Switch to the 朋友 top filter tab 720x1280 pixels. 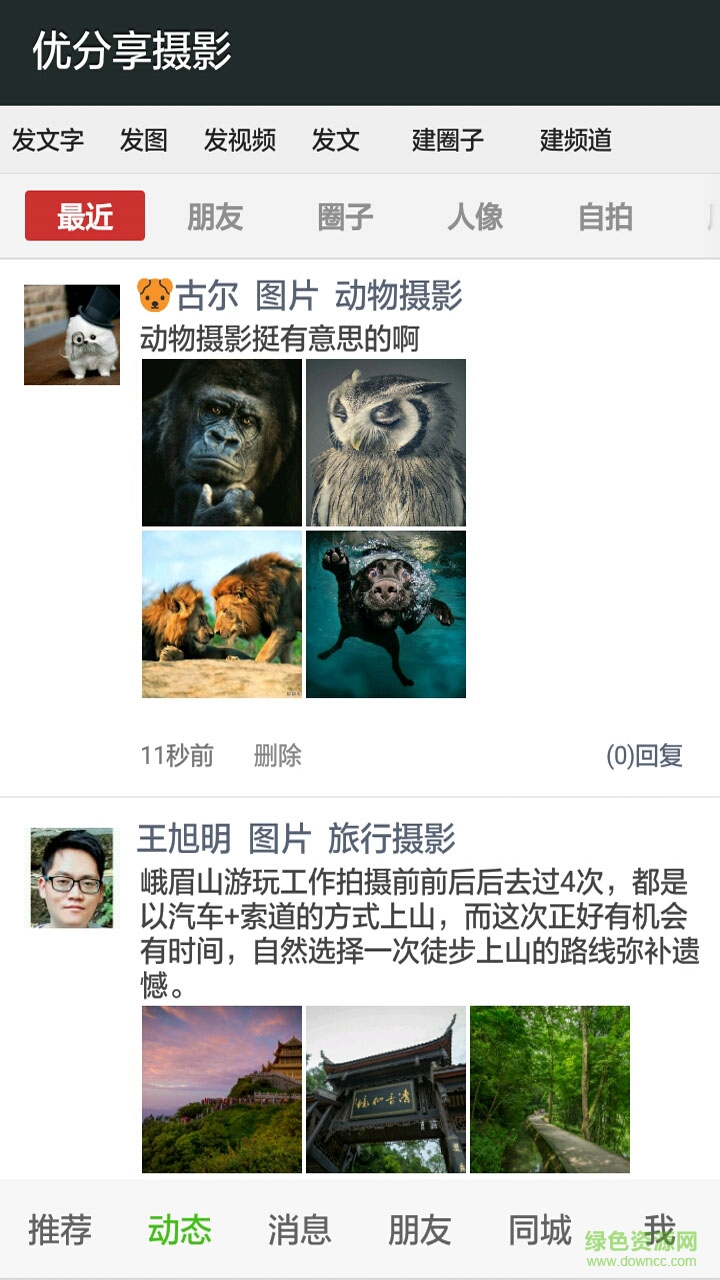[x=215, y=216]
